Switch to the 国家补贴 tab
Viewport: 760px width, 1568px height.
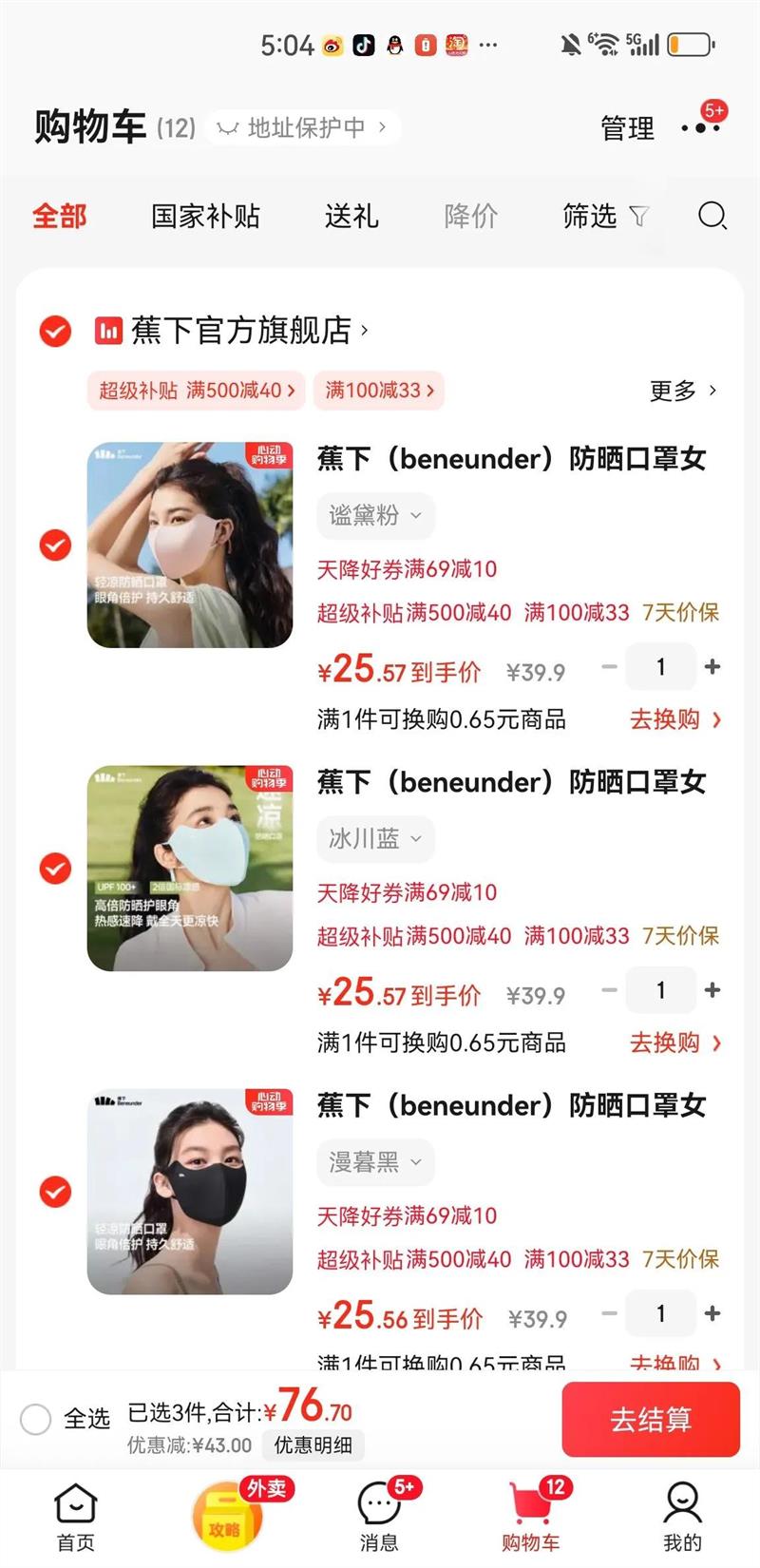(x=205, y=217)
